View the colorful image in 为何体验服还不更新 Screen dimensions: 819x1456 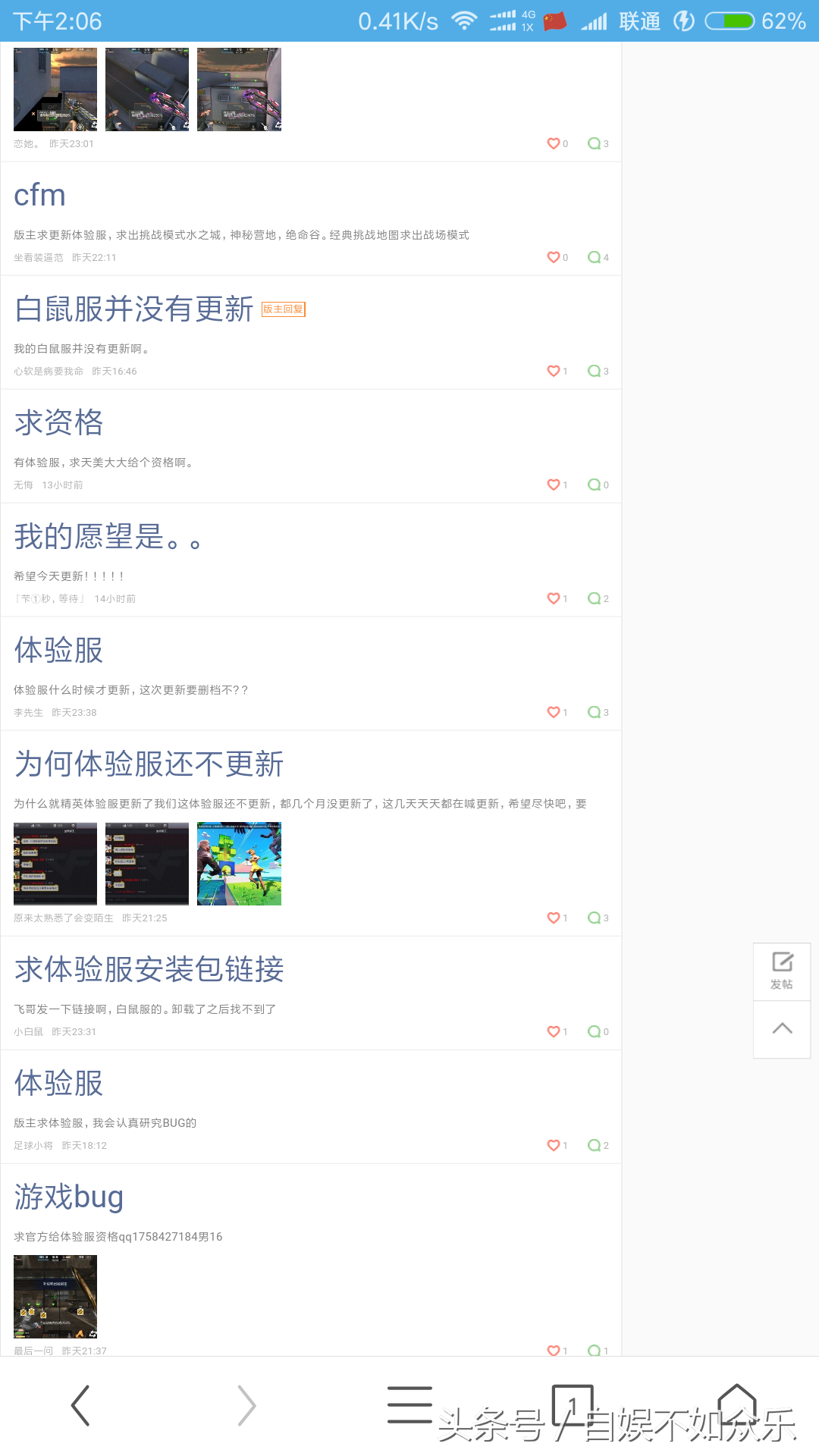[239, 864]
